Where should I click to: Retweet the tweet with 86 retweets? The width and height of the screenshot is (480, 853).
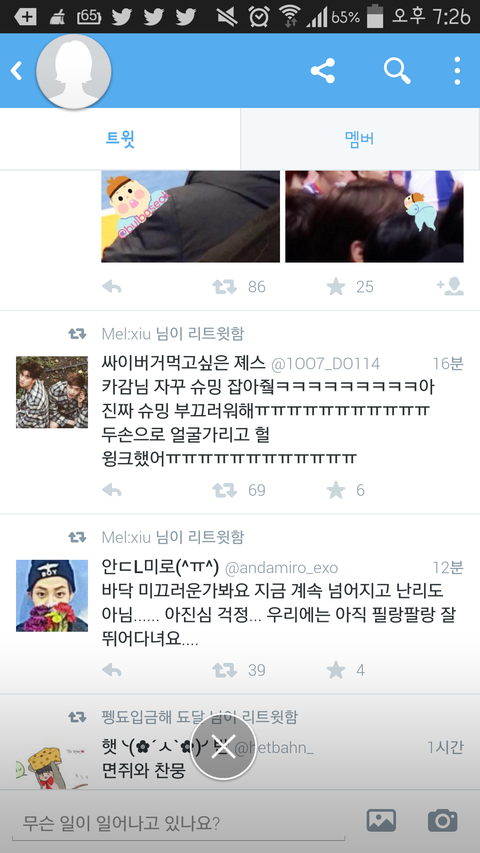[224, 287]
